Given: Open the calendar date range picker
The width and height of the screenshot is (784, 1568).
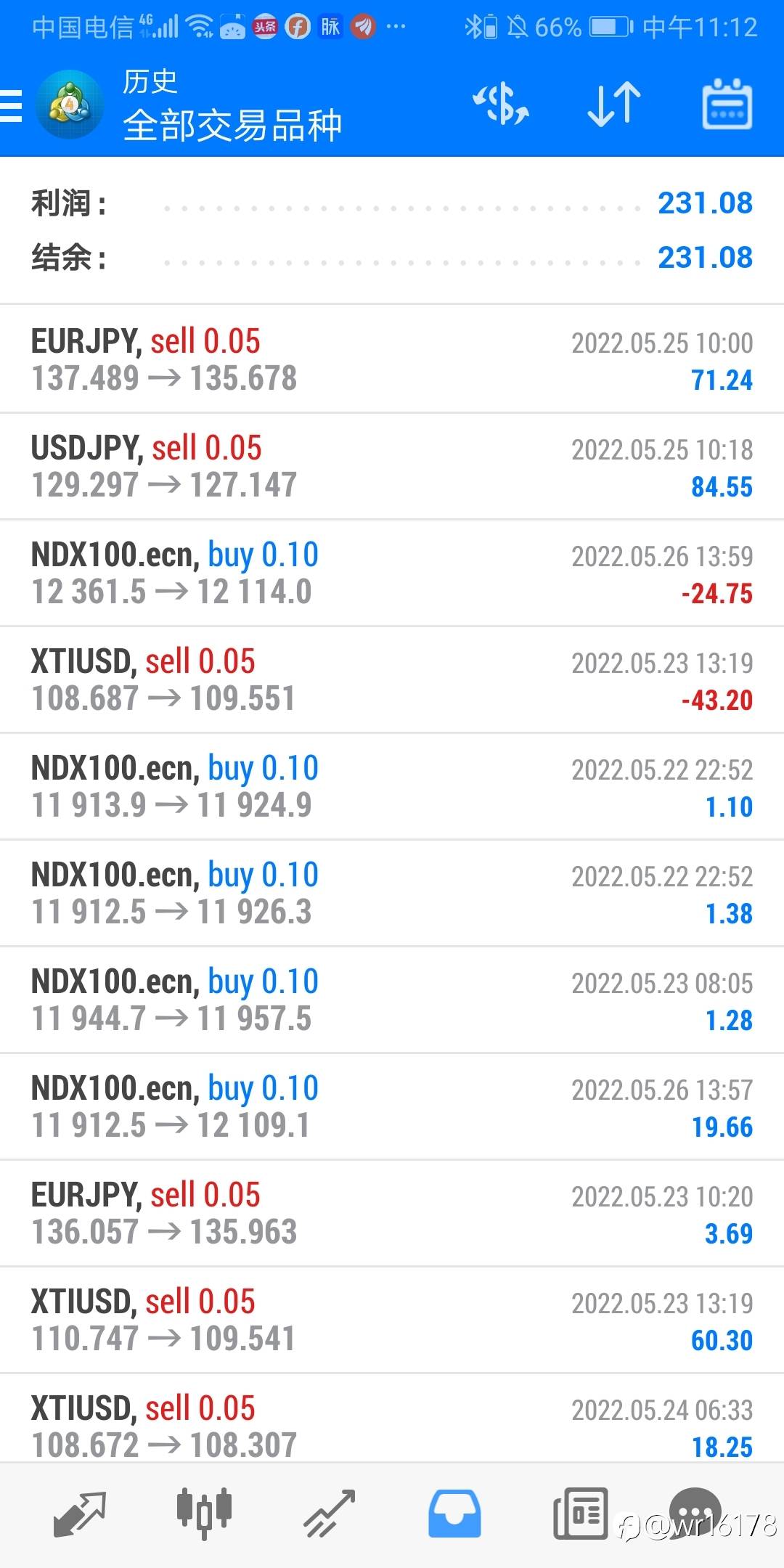Looking at the screenshot, I should coord(727,105).
